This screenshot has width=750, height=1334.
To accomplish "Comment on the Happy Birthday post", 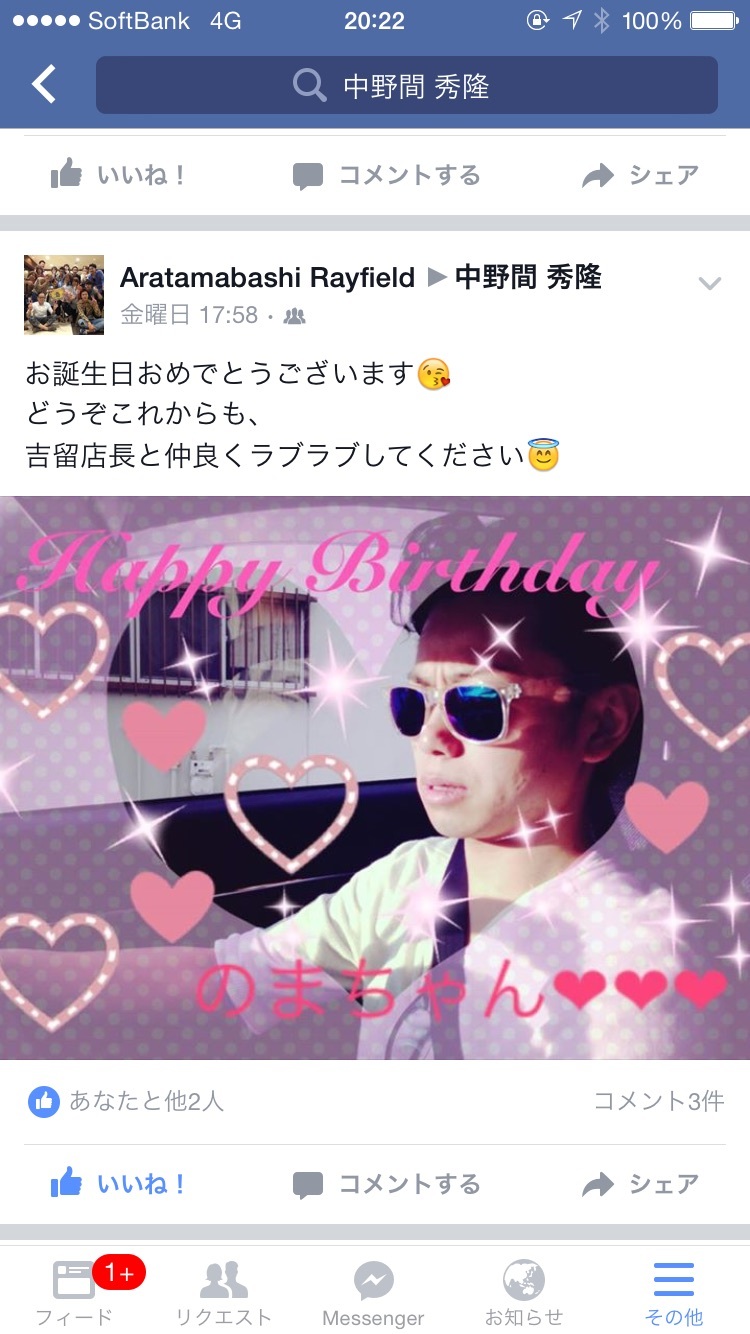I will (x=387, y=1185).
